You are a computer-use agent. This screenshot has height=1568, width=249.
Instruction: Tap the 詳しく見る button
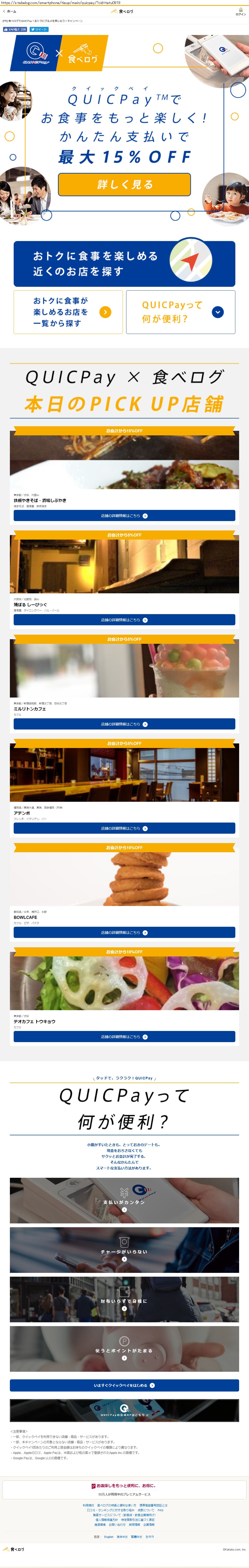click(124, 184)
